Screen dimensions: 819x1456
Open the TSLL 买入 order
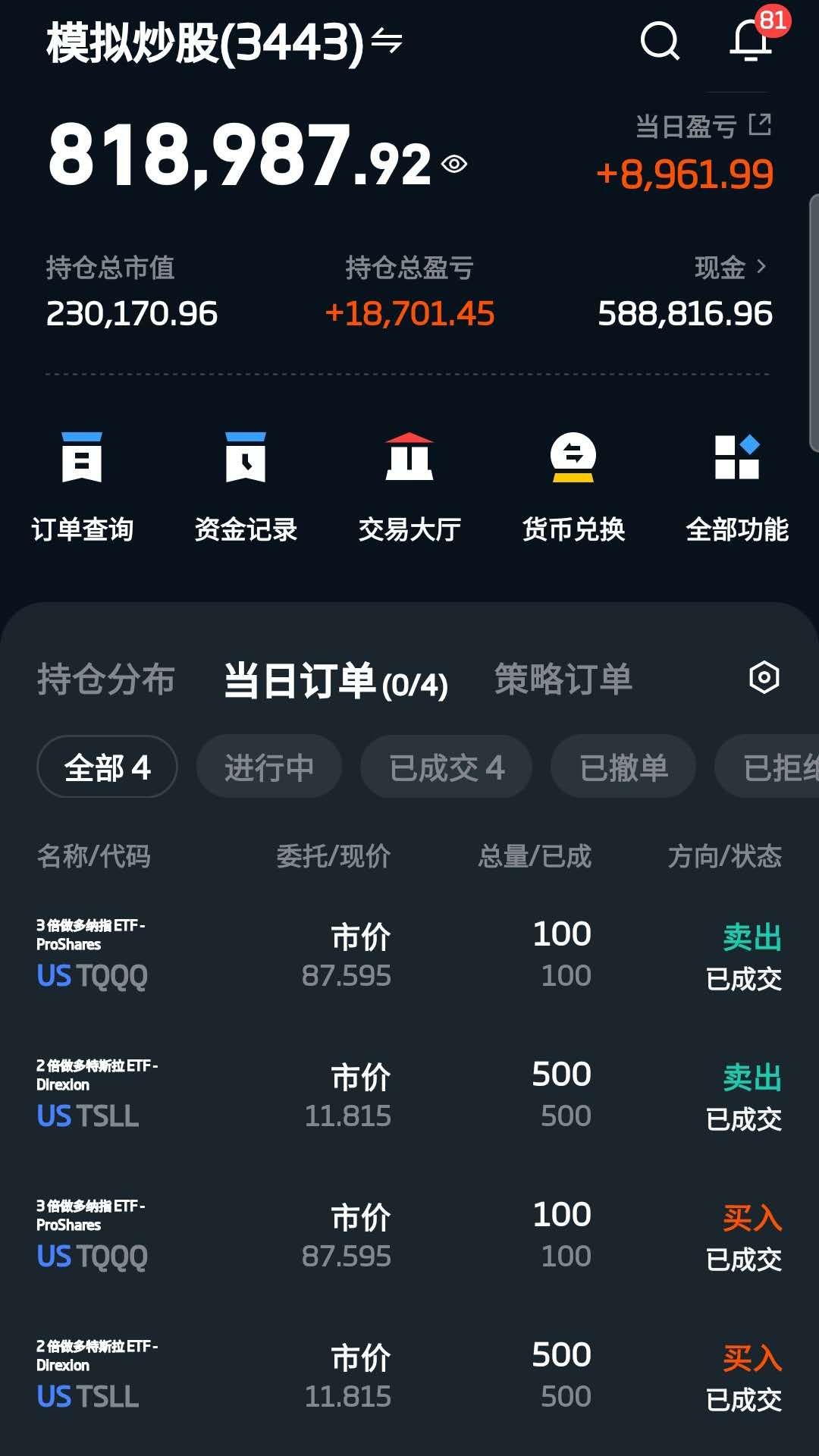(409, 1376)
